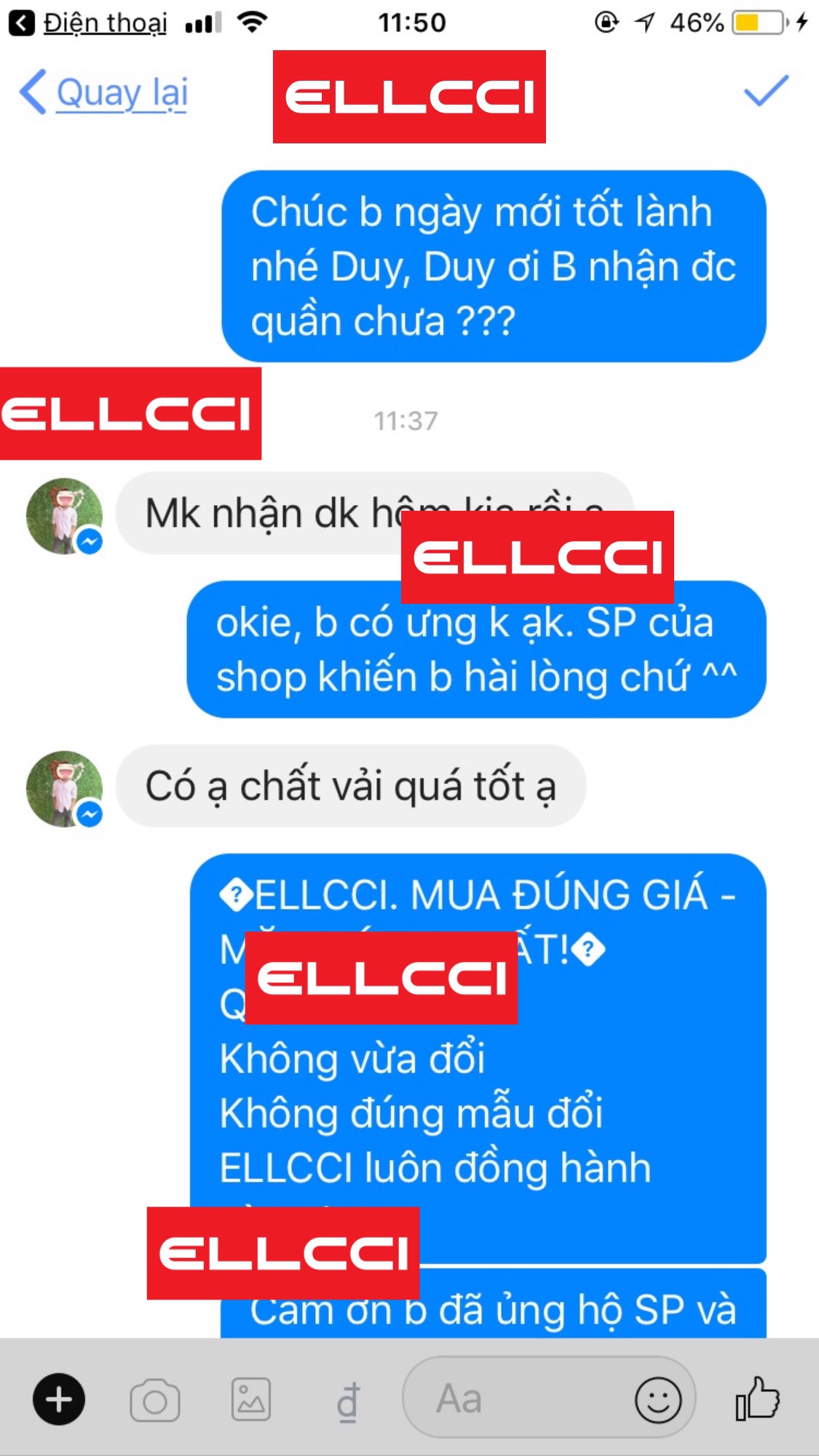This screenshot has height=1456, width=819.
Task: Open the emoji smiley picker
Action: (x=658, y=1399)
